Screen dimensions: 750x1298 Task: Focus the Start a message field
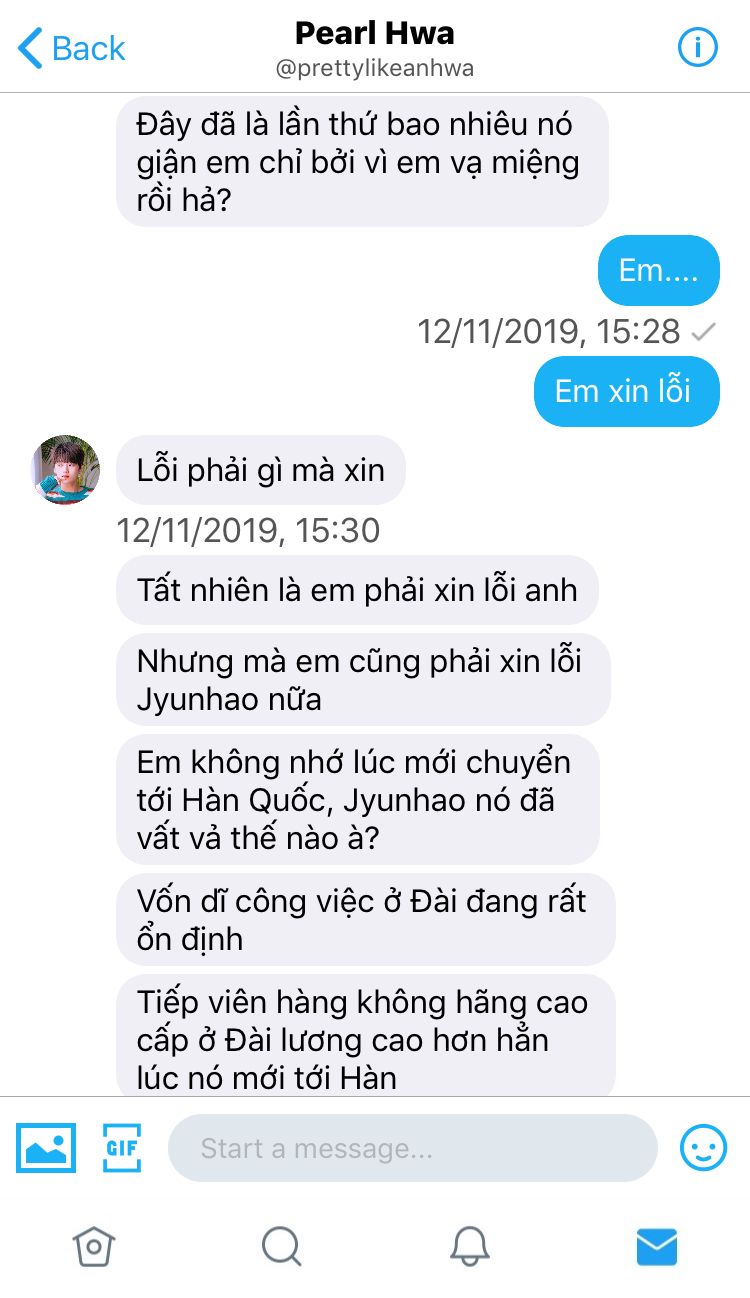[412, 1148]
